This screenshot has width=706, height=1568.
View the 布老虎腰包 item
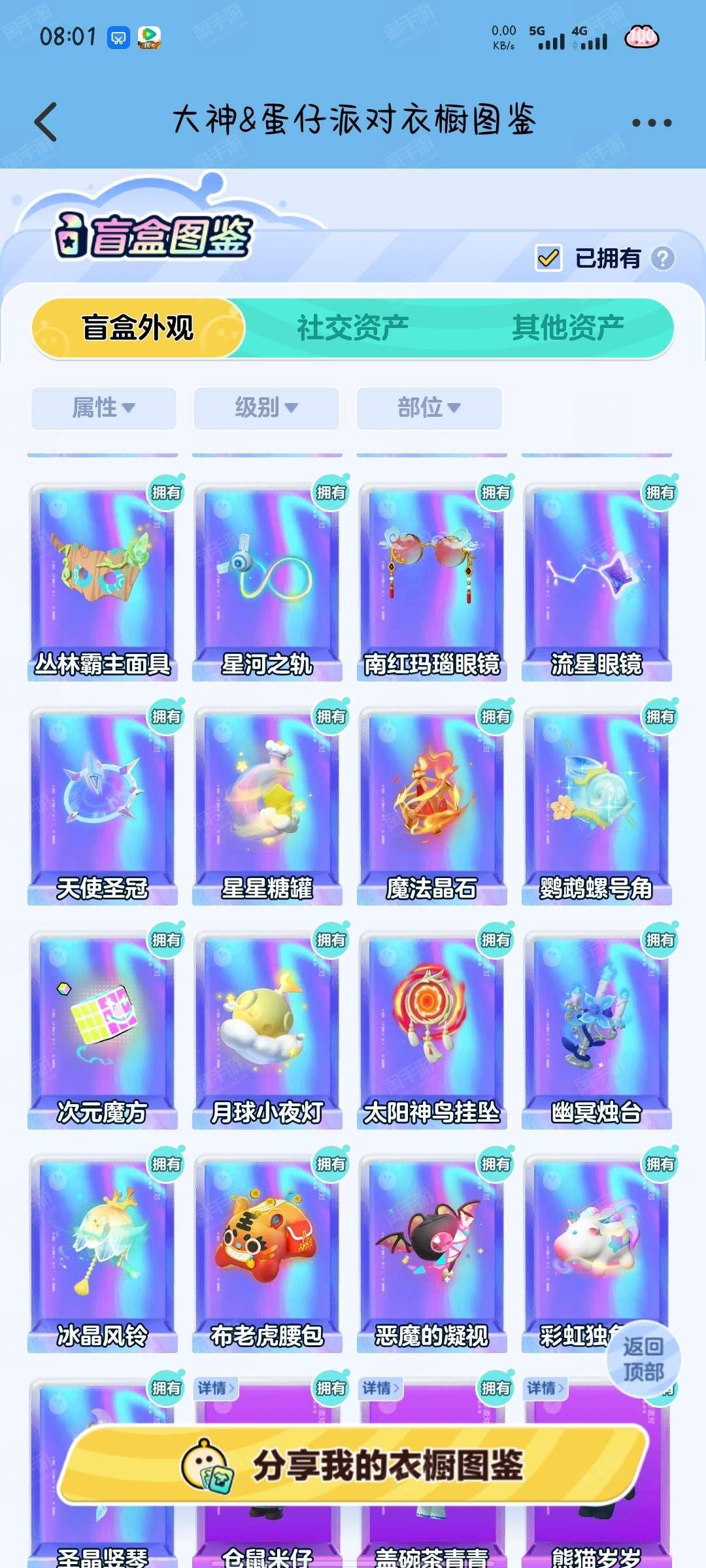tap(267, 1253)
